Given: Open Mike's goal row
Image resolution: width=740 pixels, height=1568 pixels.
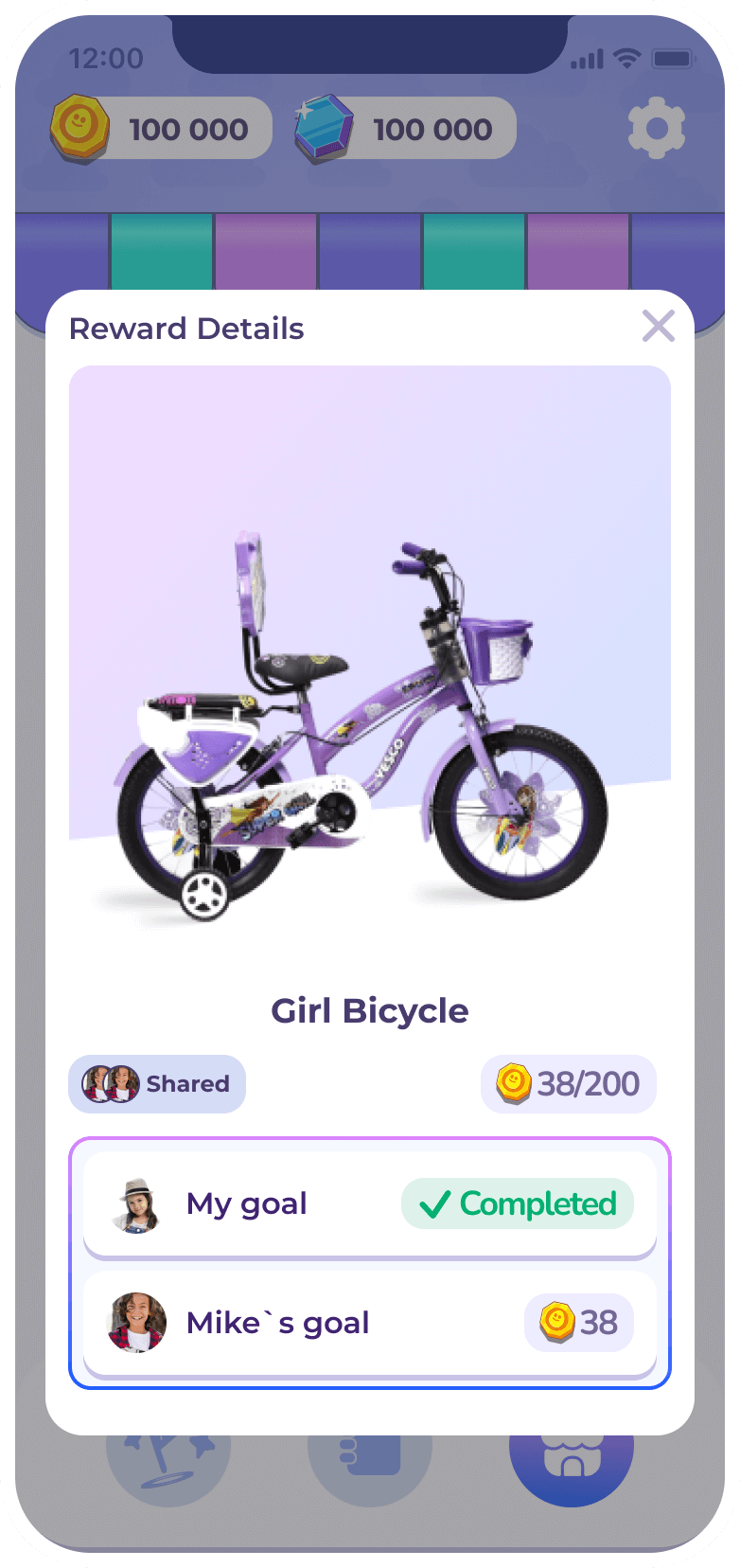Looking at the screenshot, I should [x=369, y=1323].
